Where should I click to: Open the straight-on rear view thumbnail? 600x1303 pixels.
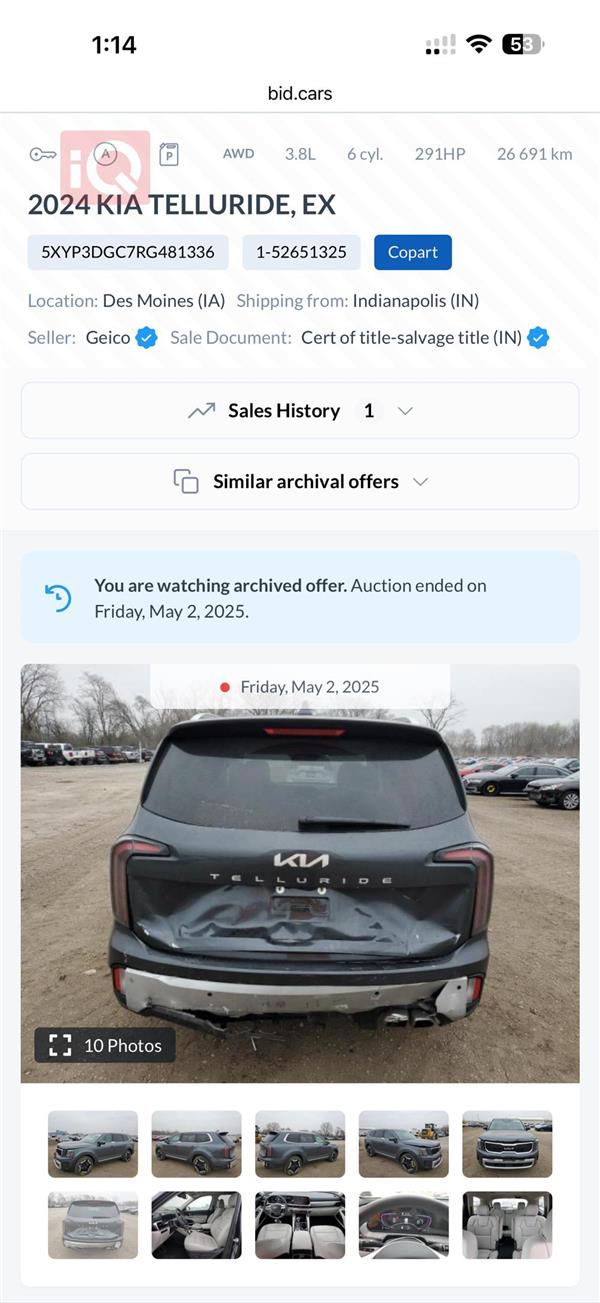[93, 1225]
